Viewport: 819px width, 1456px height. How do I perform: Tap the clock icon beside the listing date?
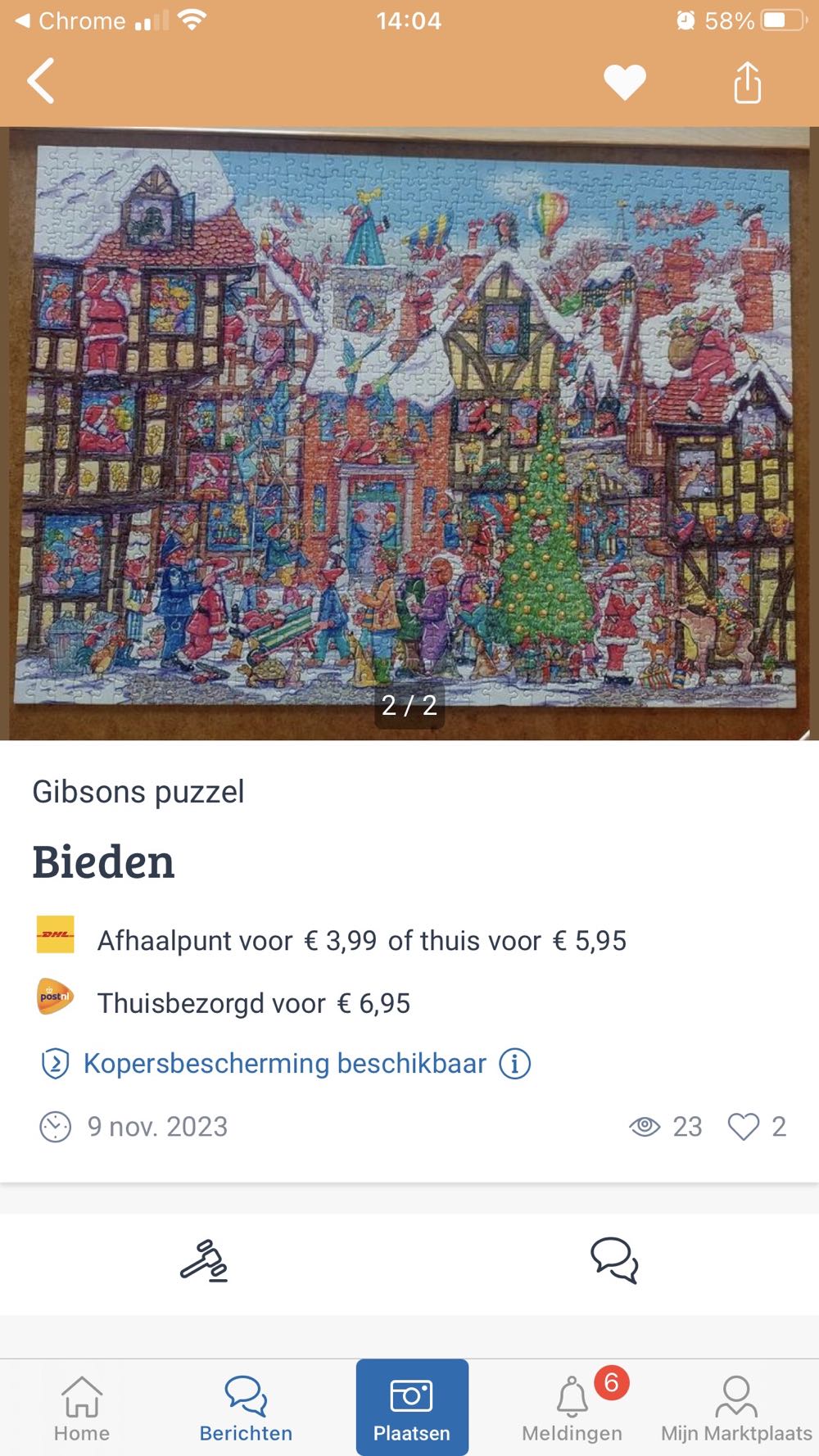[x=54, y=1127]
